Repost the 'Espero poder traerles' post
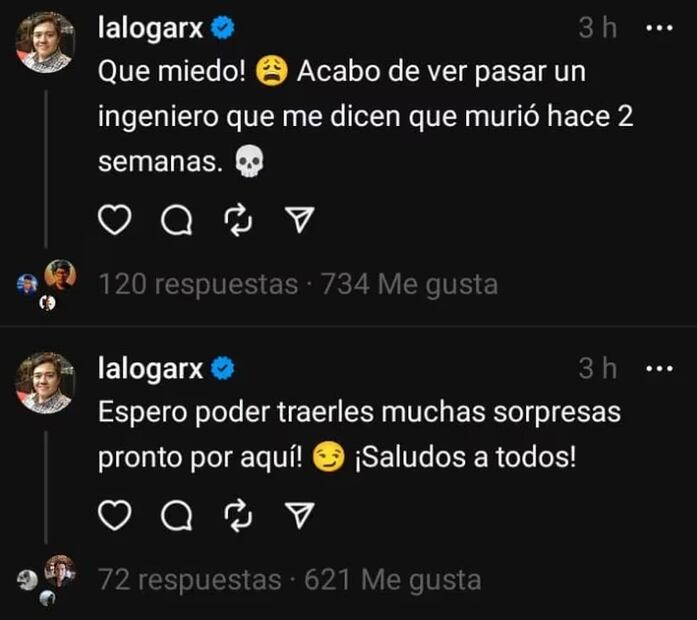 pyautogui.click(x=238, y=515)
